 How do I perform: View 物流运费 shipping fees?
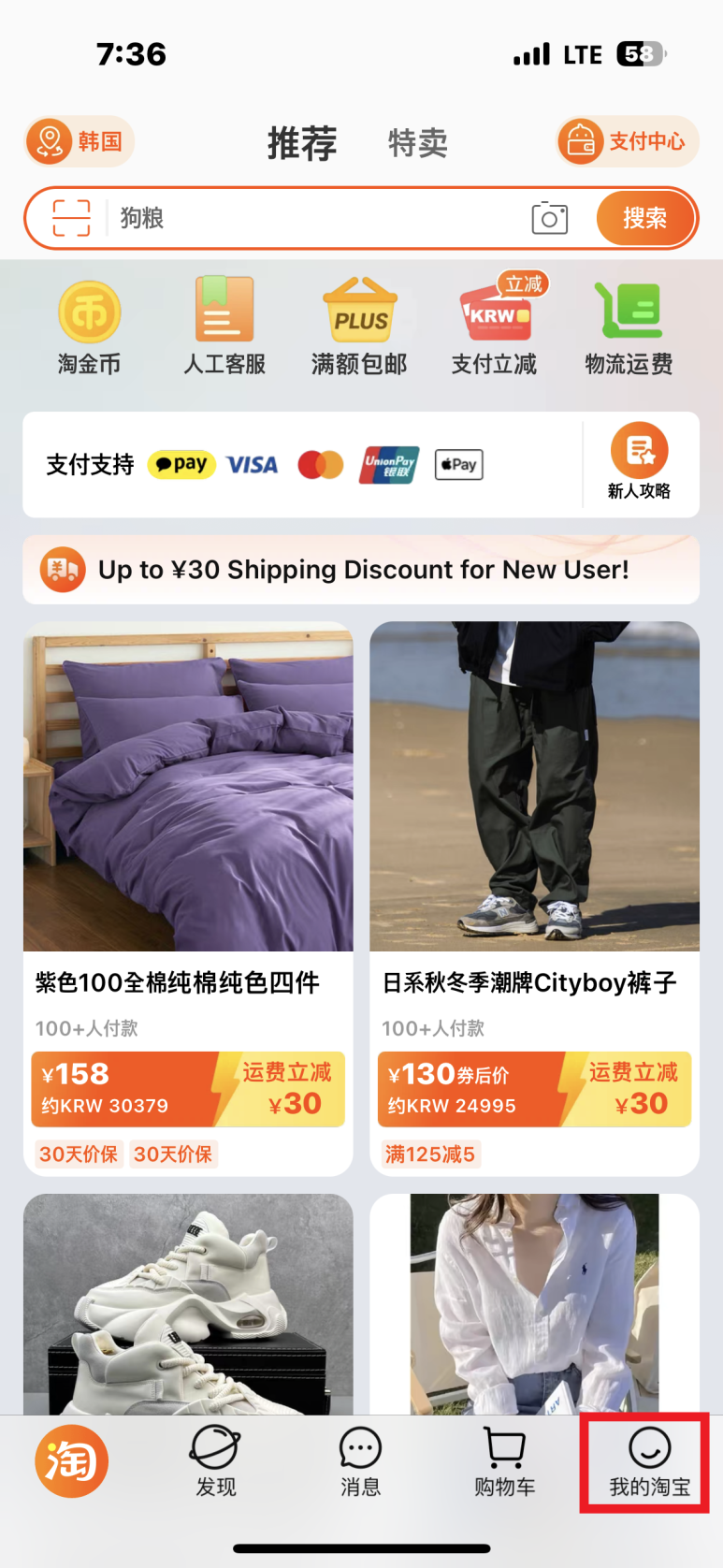629,327
